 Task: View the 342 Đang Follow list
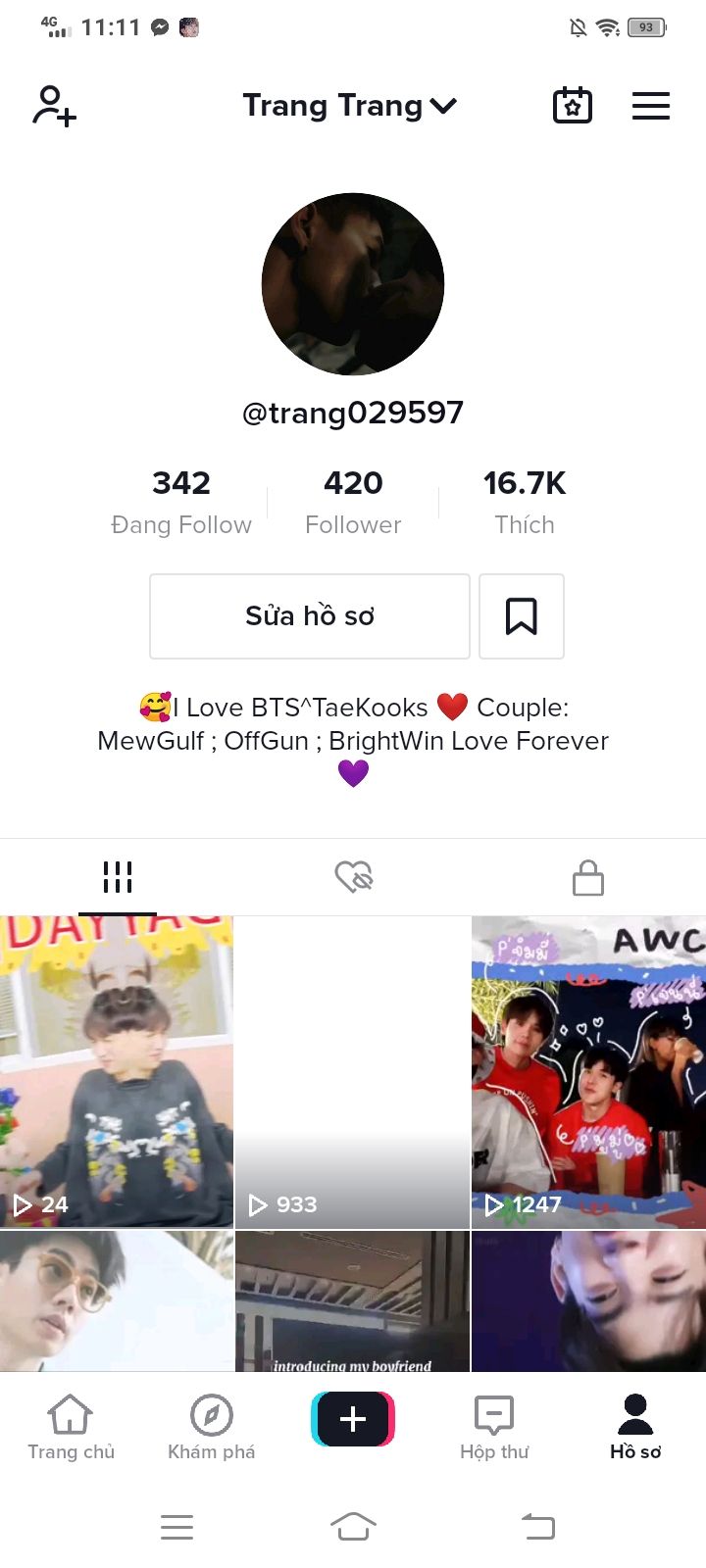(x=181, y=502)
